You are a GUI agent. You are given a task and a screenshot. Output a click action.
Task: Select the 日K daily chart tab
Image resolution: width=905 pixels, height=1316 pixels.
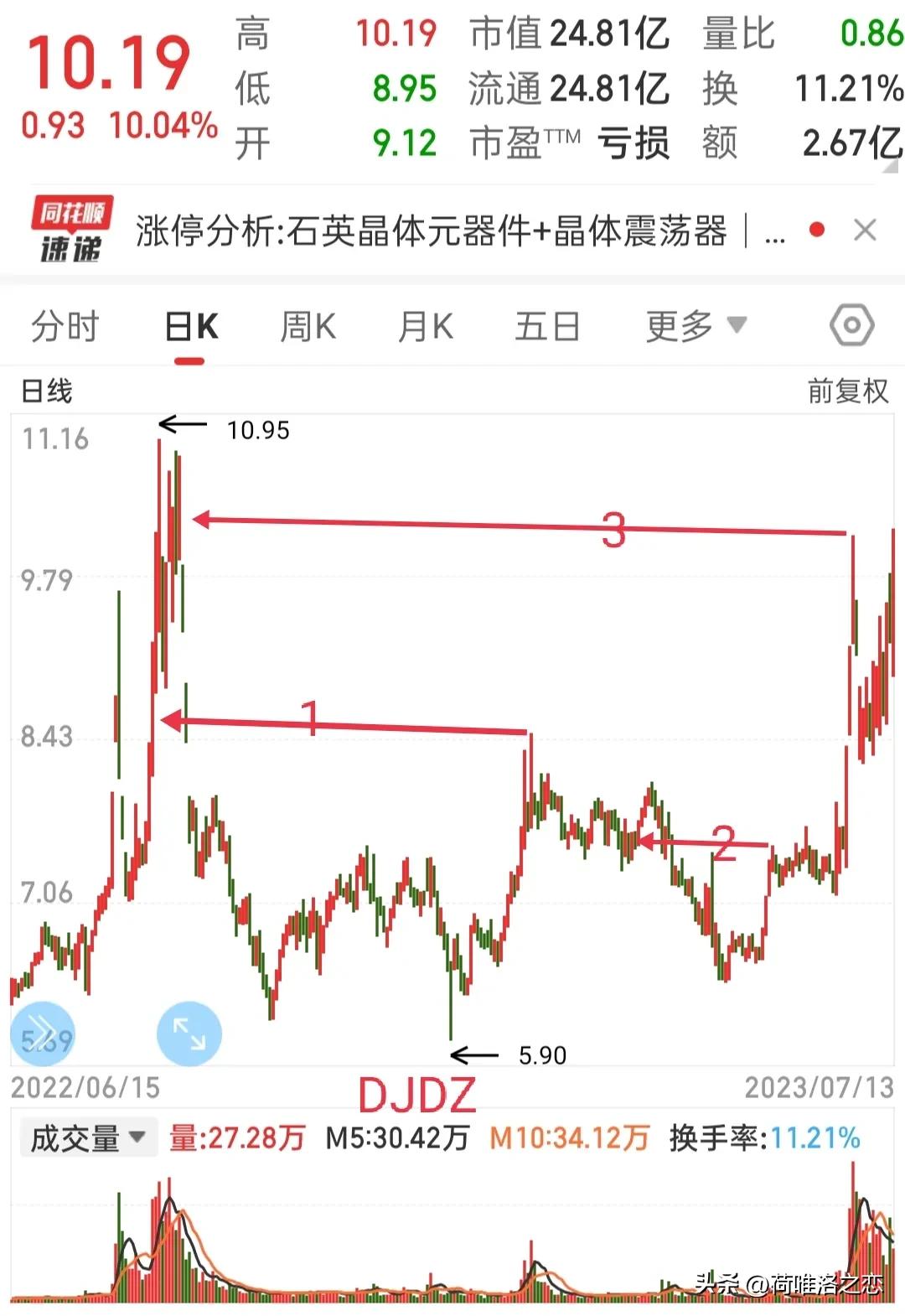189,327
